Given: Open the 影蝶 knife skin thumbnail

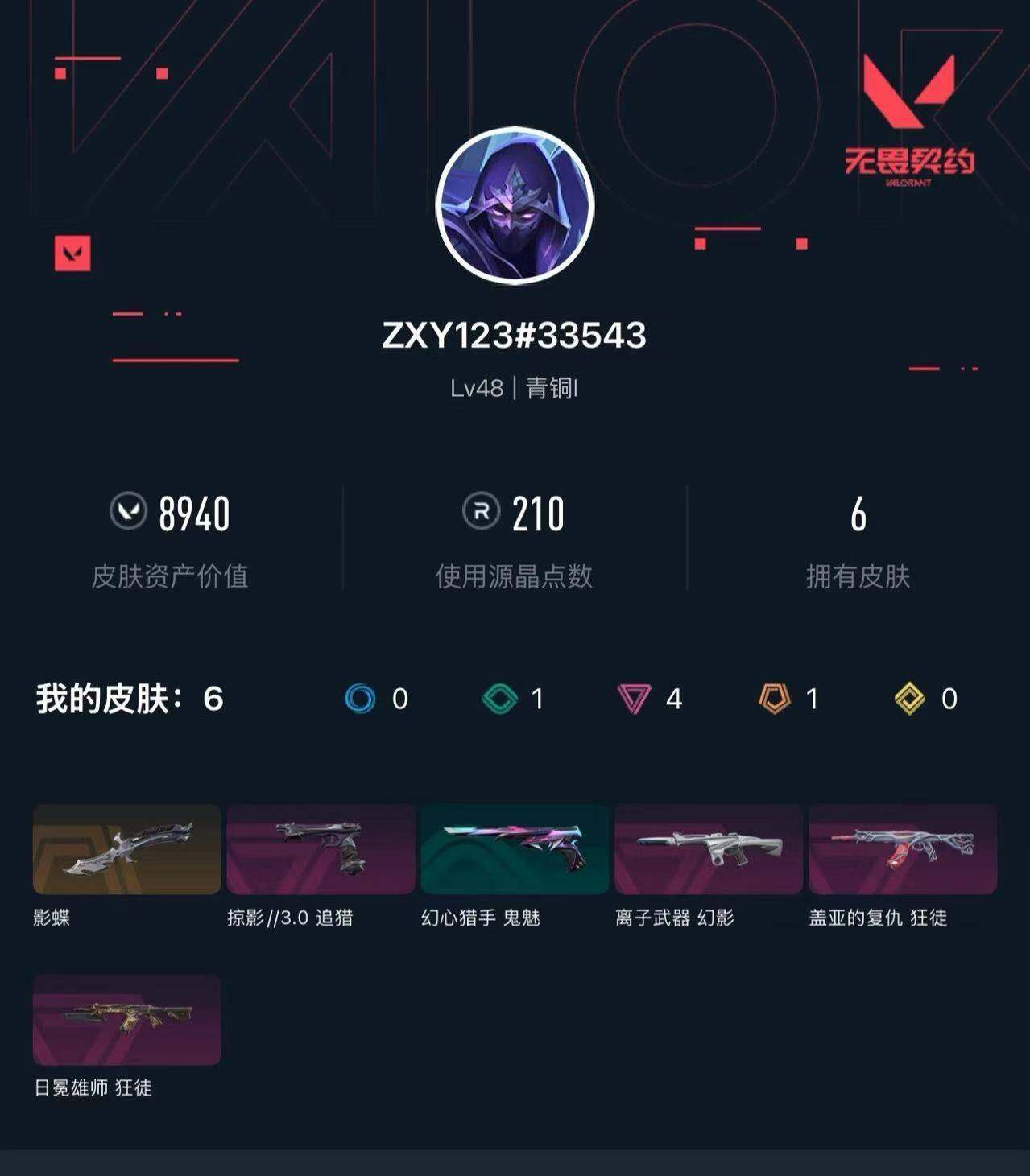Looking at the screenshot, I should (127, 849).
